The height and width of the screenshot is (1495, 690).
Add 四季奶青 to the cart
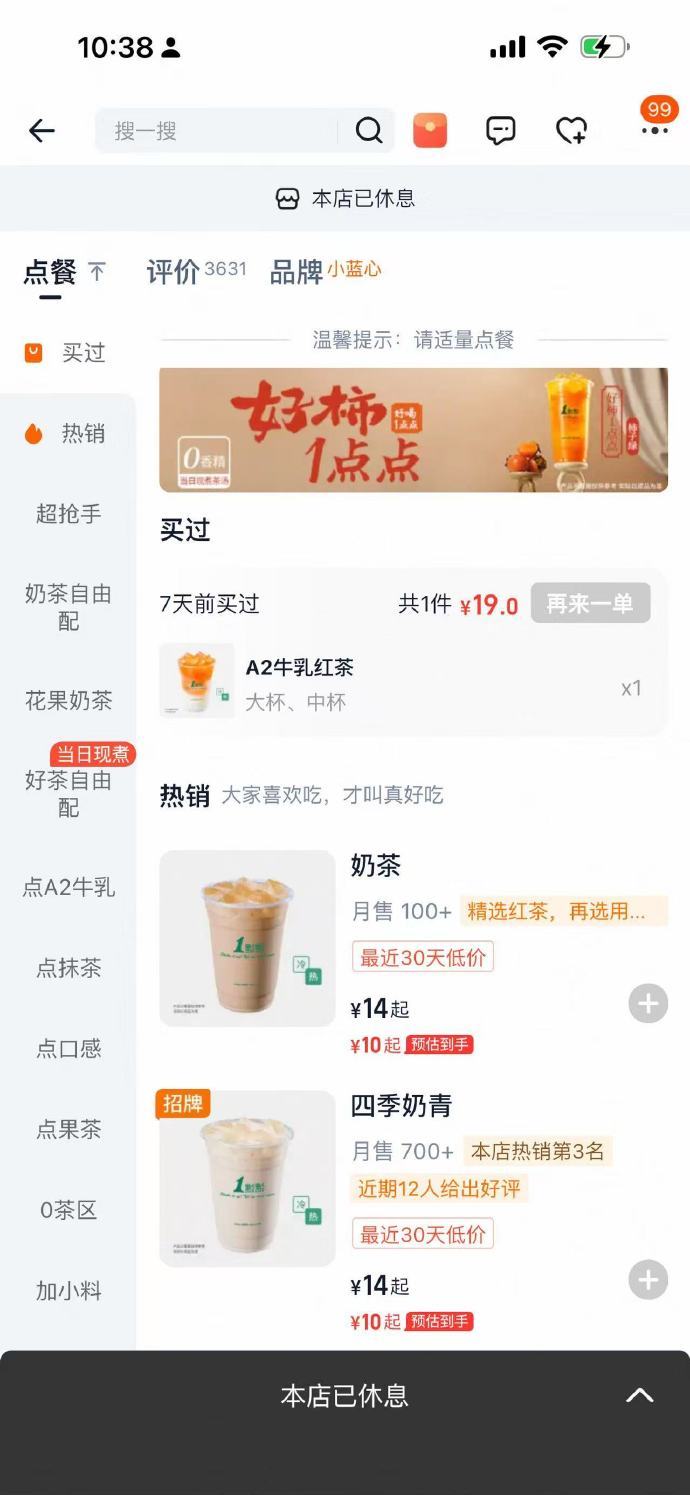click(648, 1280)
